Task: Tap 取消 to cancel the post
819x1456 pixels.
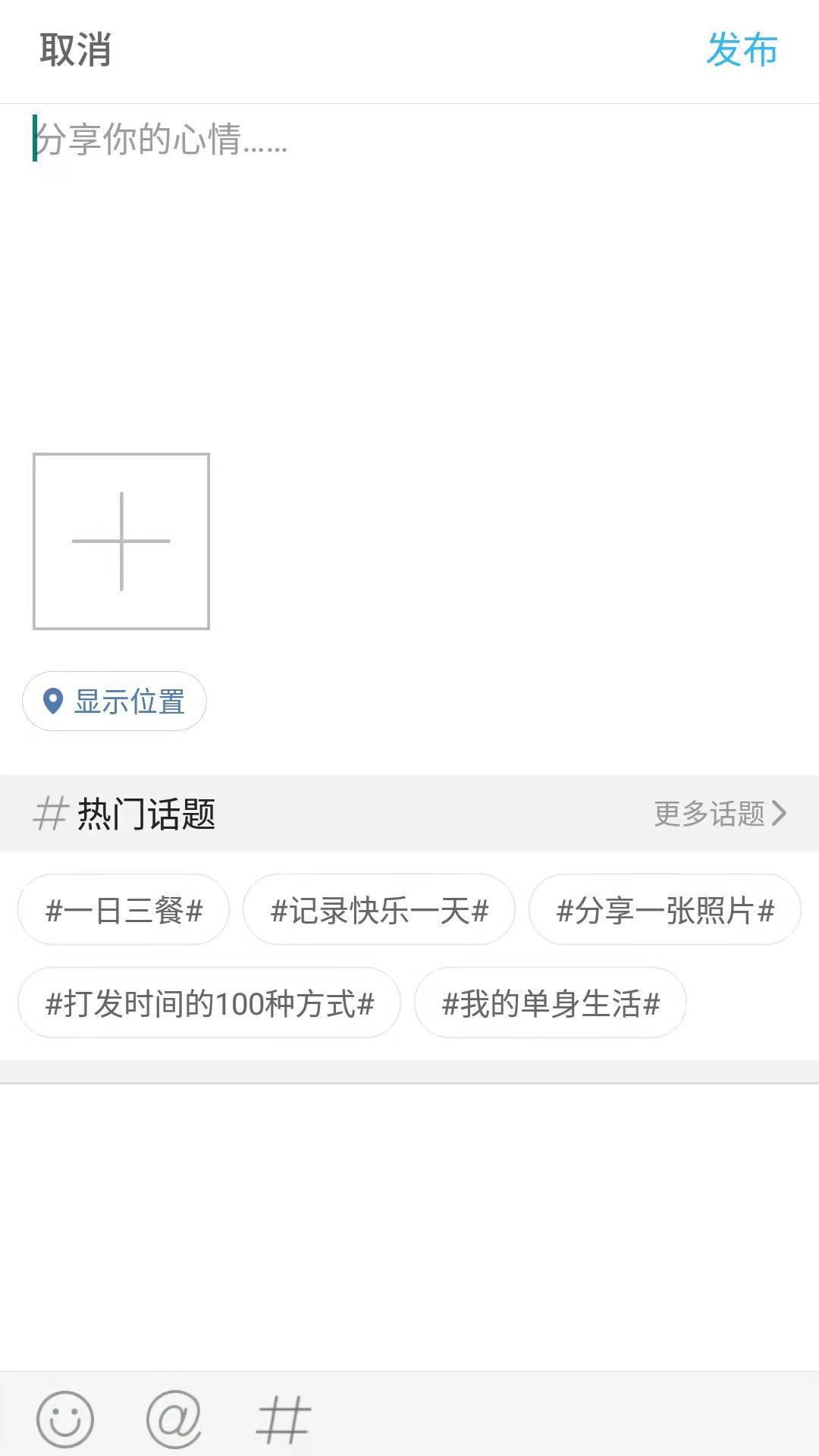Action: 76,50
